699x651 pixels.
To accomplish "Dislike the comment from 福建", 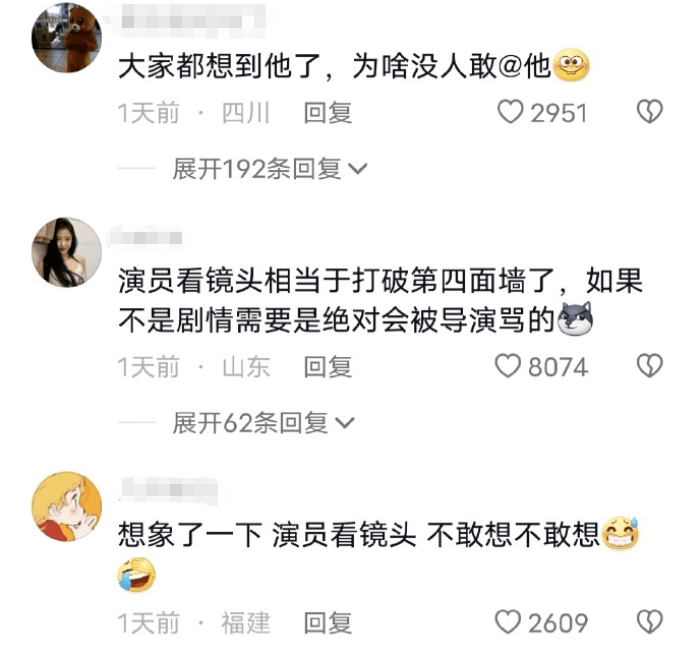I will (x=650, y=623).
